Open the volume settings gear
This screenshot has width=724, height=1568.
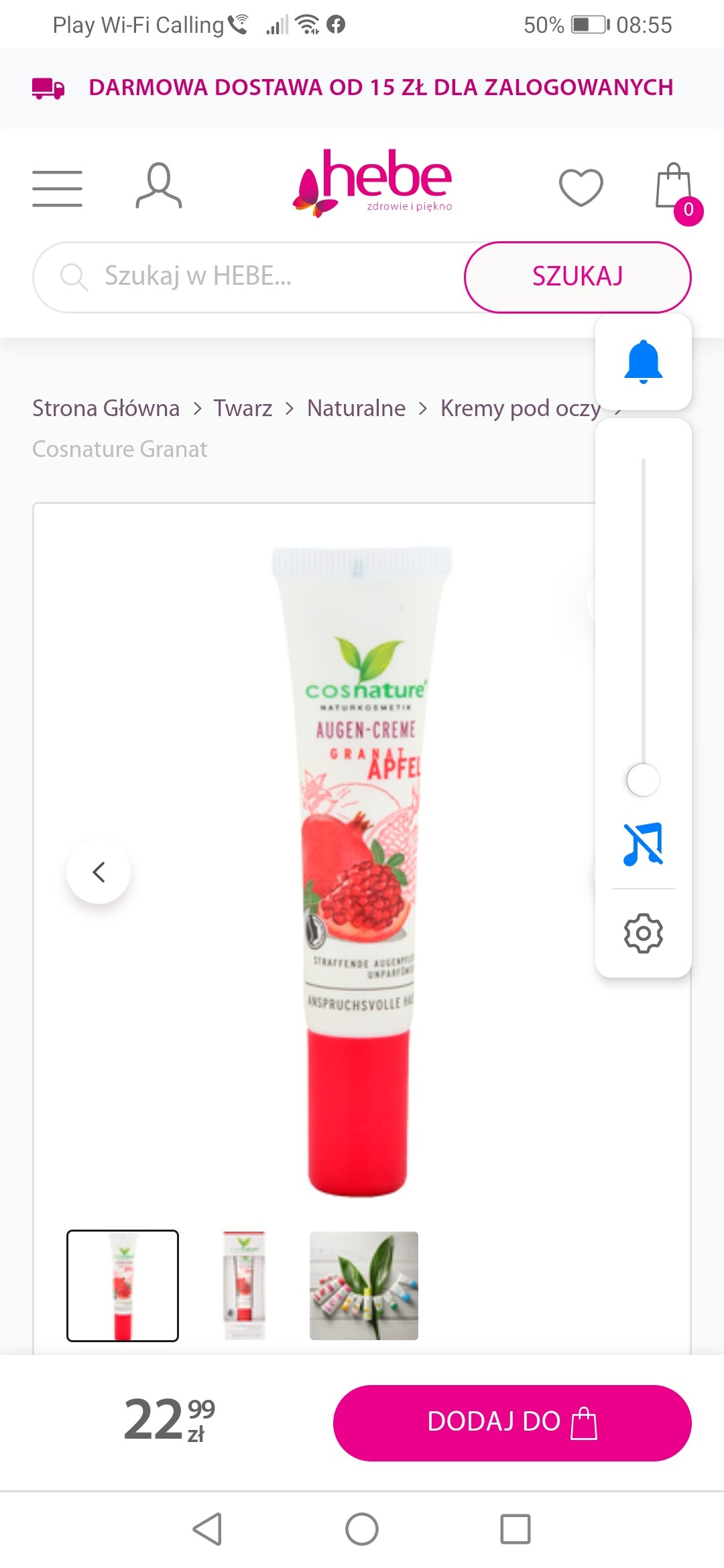[643, 933]
